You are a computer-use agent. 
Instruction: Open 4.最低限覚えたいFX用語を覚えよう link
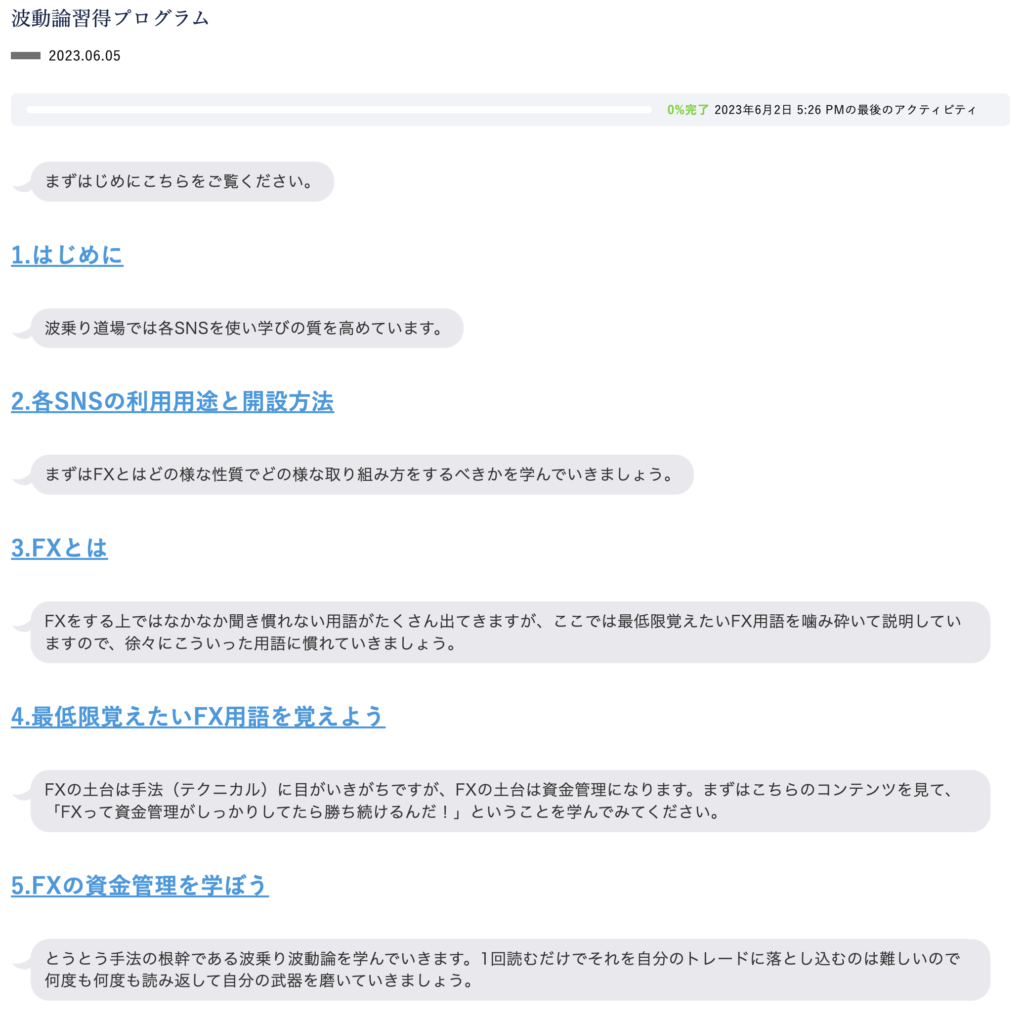click(198, 717)
